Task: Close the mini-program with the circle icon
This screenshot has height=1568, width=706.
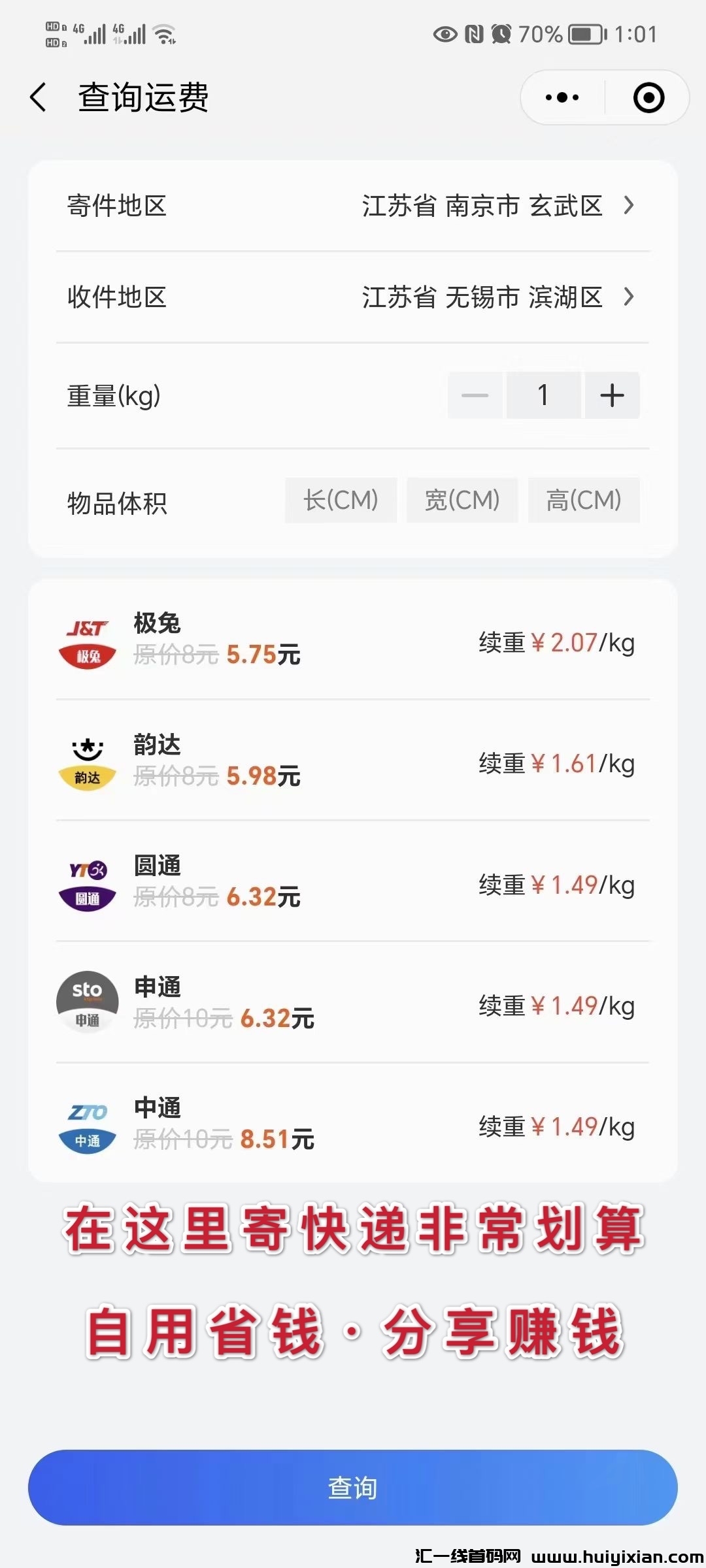Action: pyautogui.click(x=648, y=98)
